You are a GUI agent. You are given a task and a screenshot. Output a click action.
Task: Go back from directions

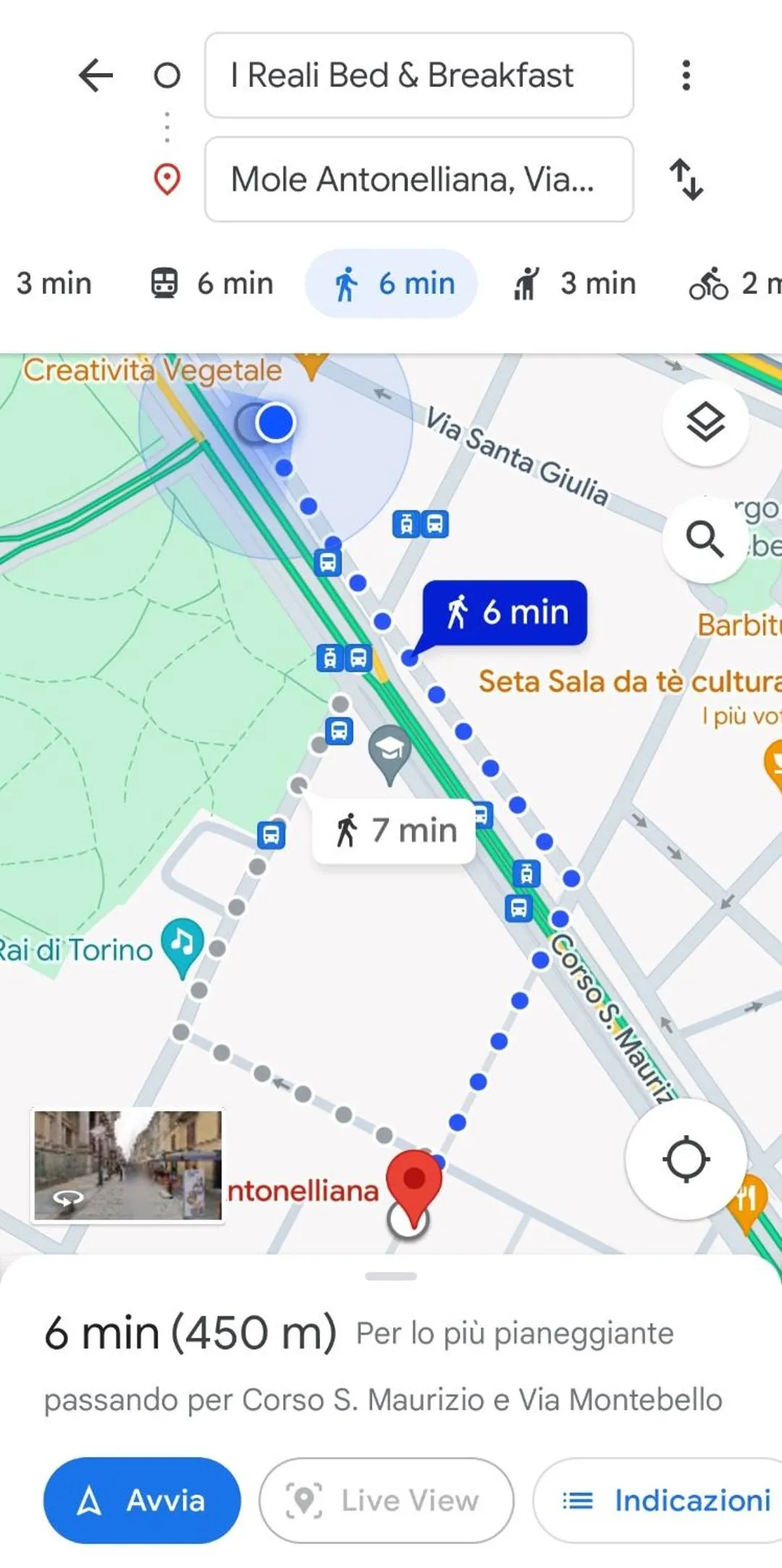96,75
